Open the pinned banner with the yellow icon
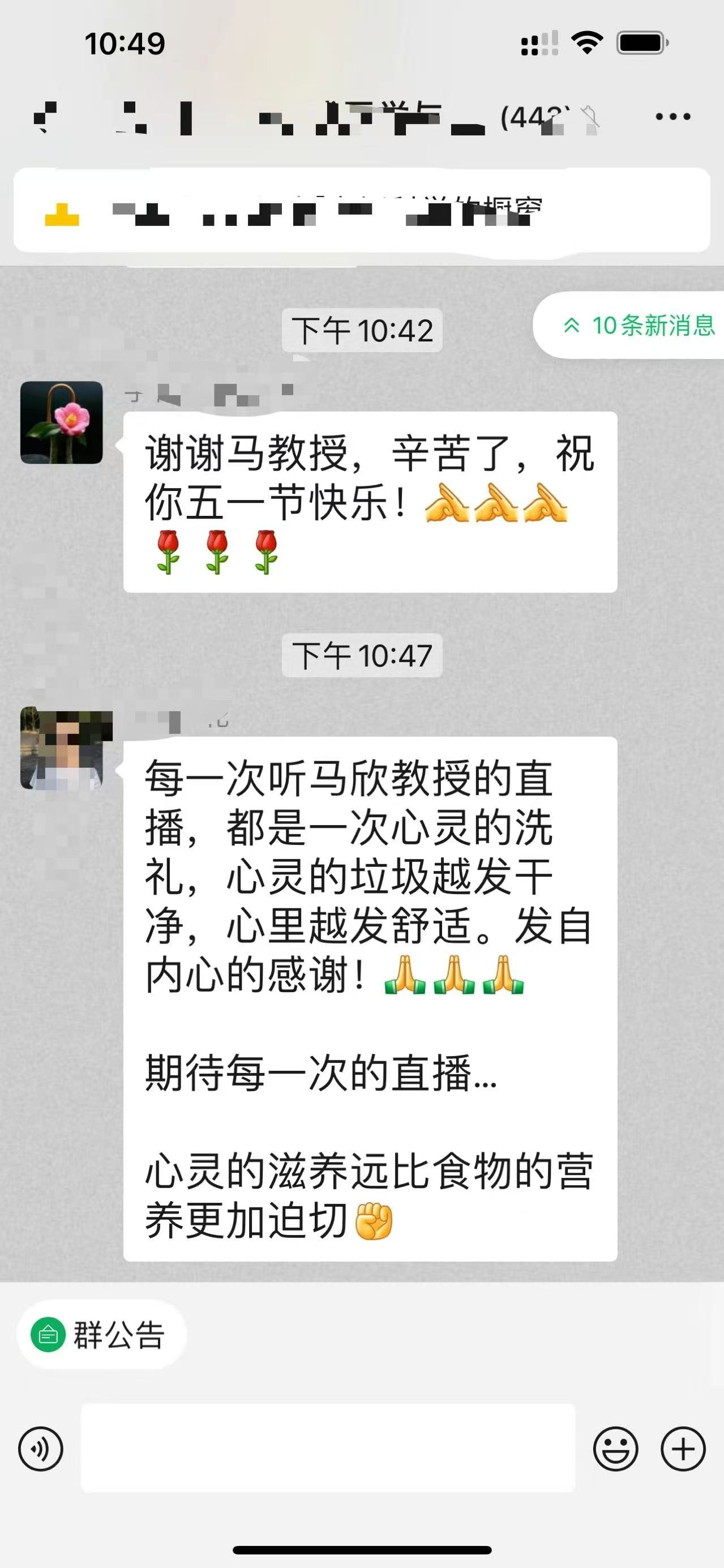This screenshot has width=724, height=1568. 361,211
